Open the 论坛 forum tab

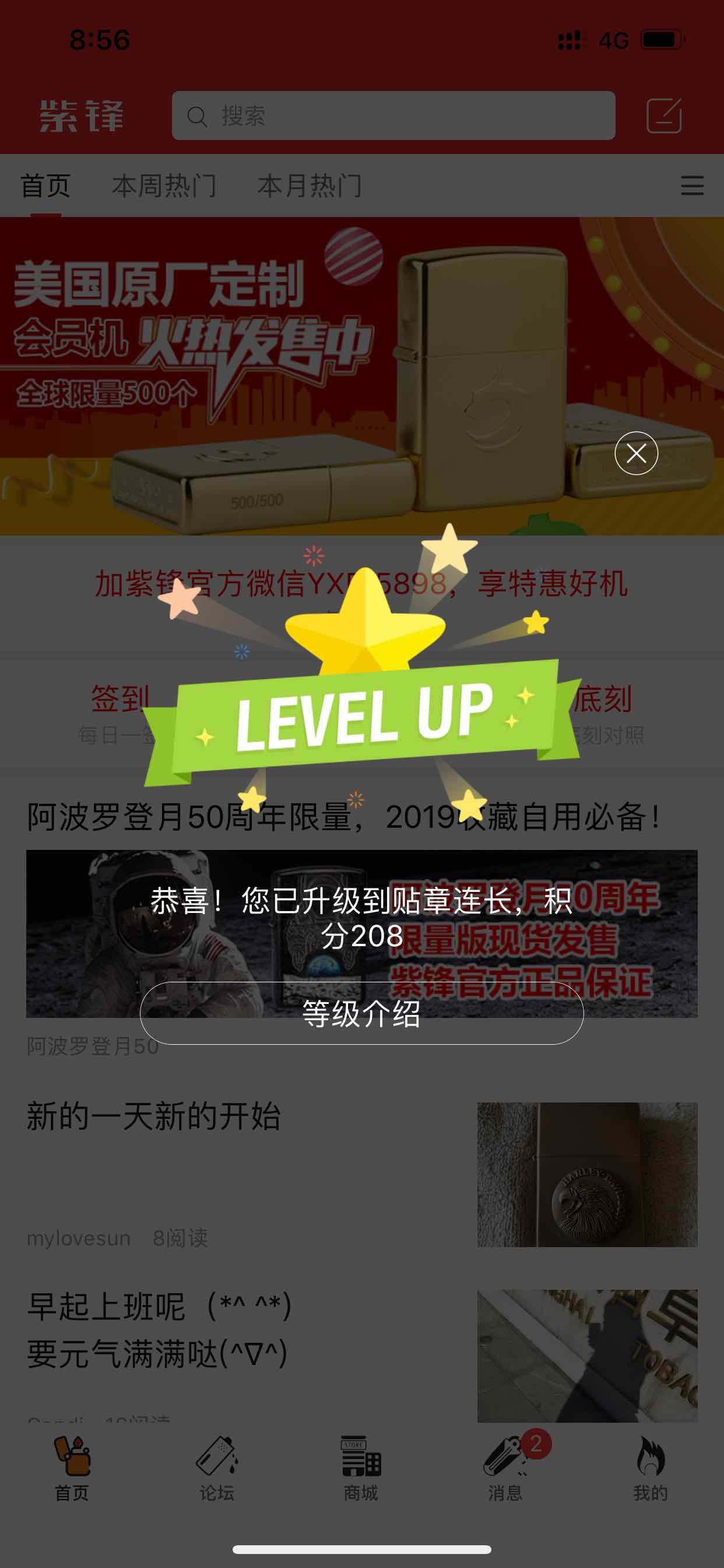[x=217, y=1468]
